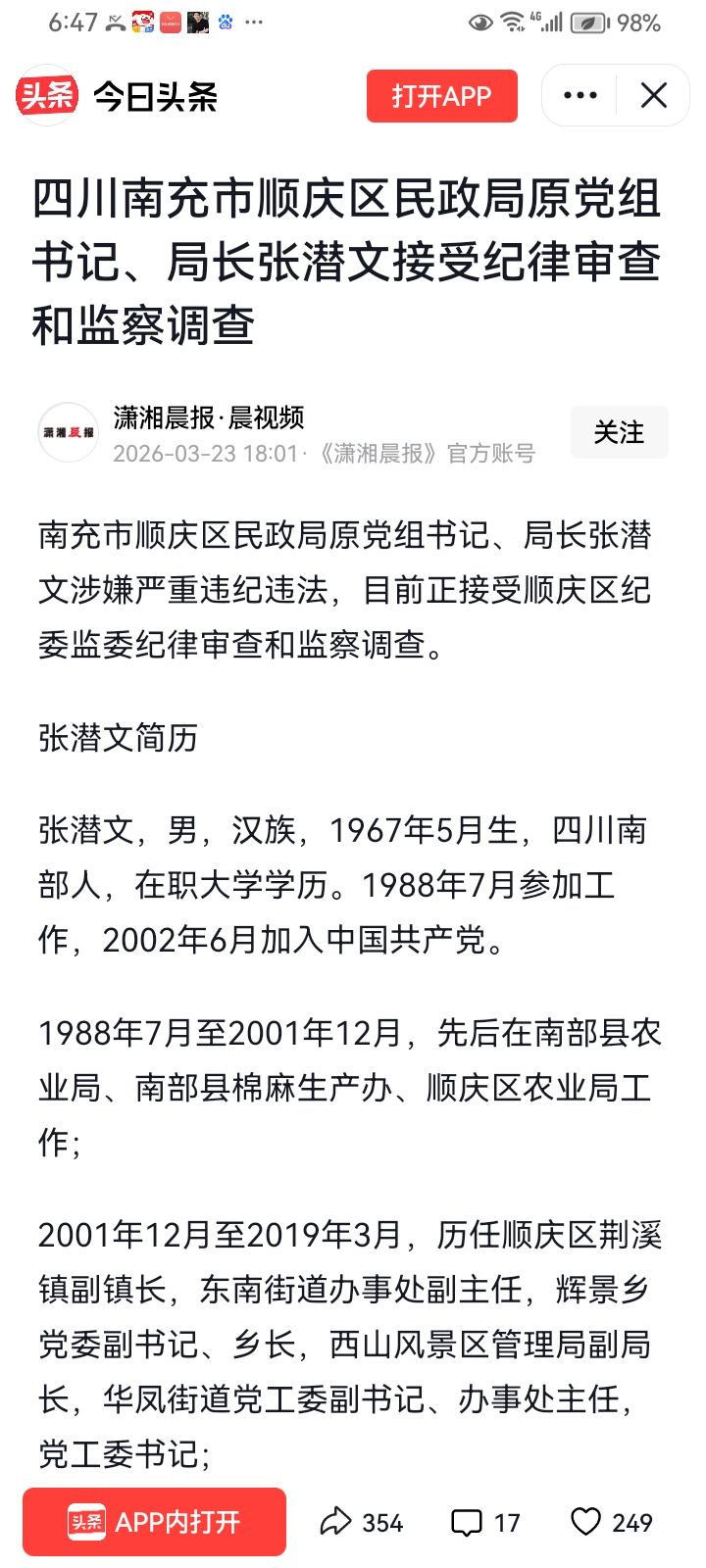The width and height of the screenshot is (706, 1568).
Task: Follow 潇湘晨报·晨视频 with 关注
Action: pos(619,432)
